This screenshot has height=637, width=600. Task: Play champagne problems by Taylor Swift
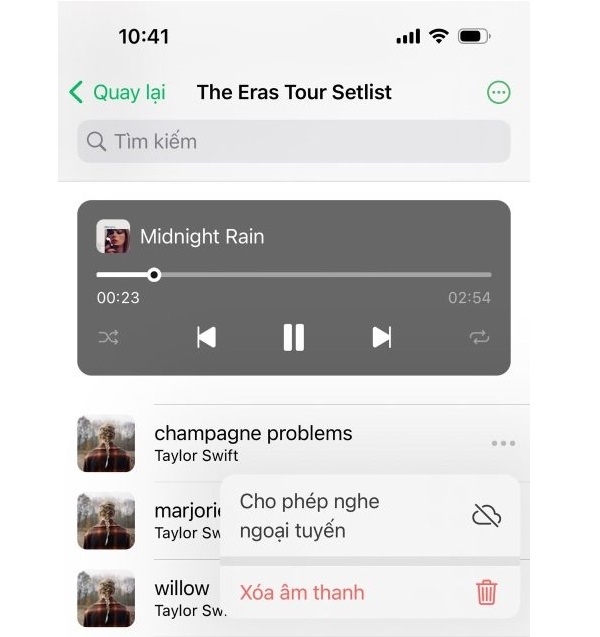tap(253, 443)
